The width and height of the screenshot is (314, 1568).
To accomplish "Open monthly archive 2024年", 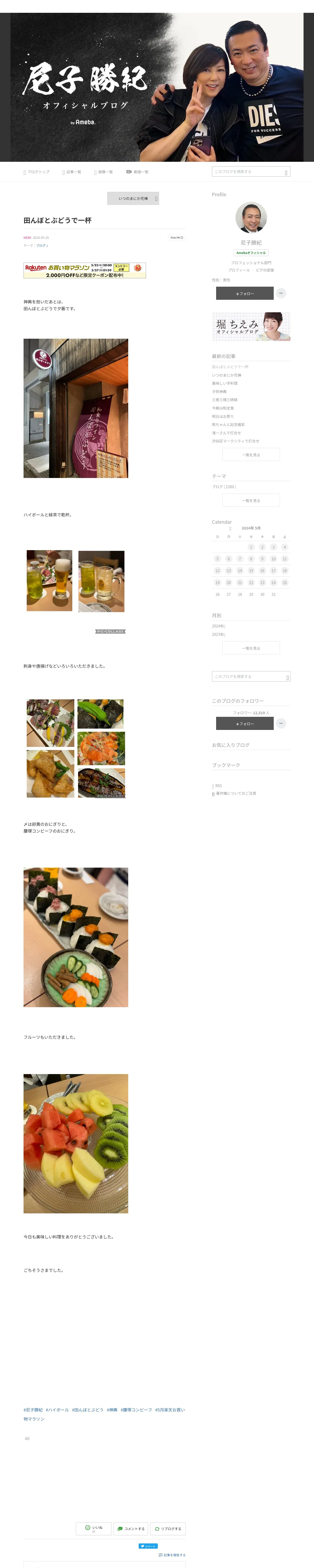I will point(218,626).
